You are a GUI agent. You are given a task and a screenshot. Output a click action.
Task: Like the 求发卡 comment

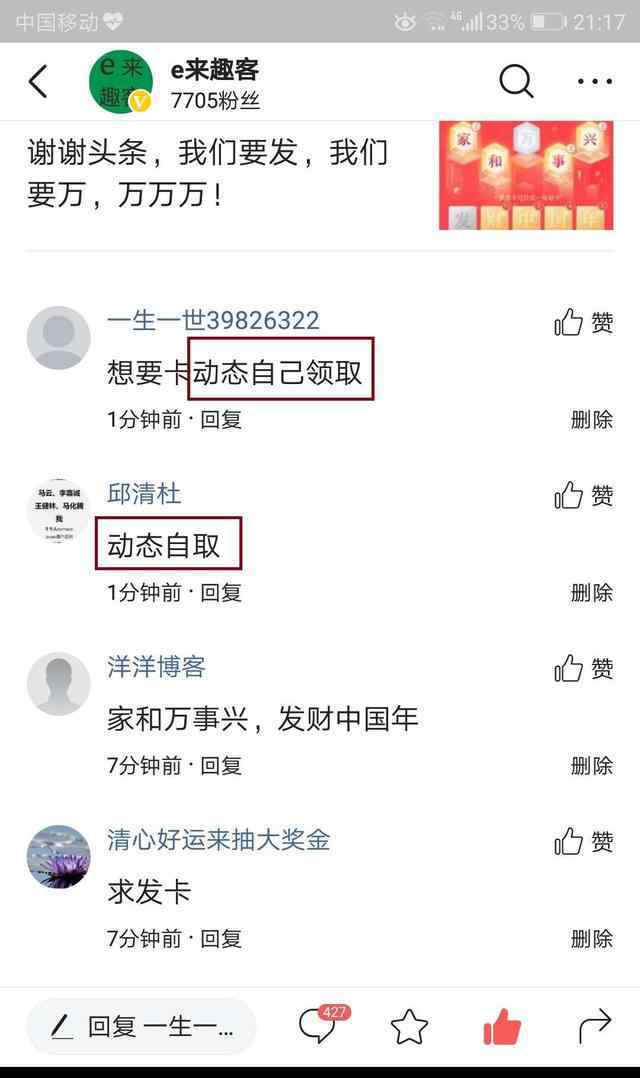tap(583, 842)
